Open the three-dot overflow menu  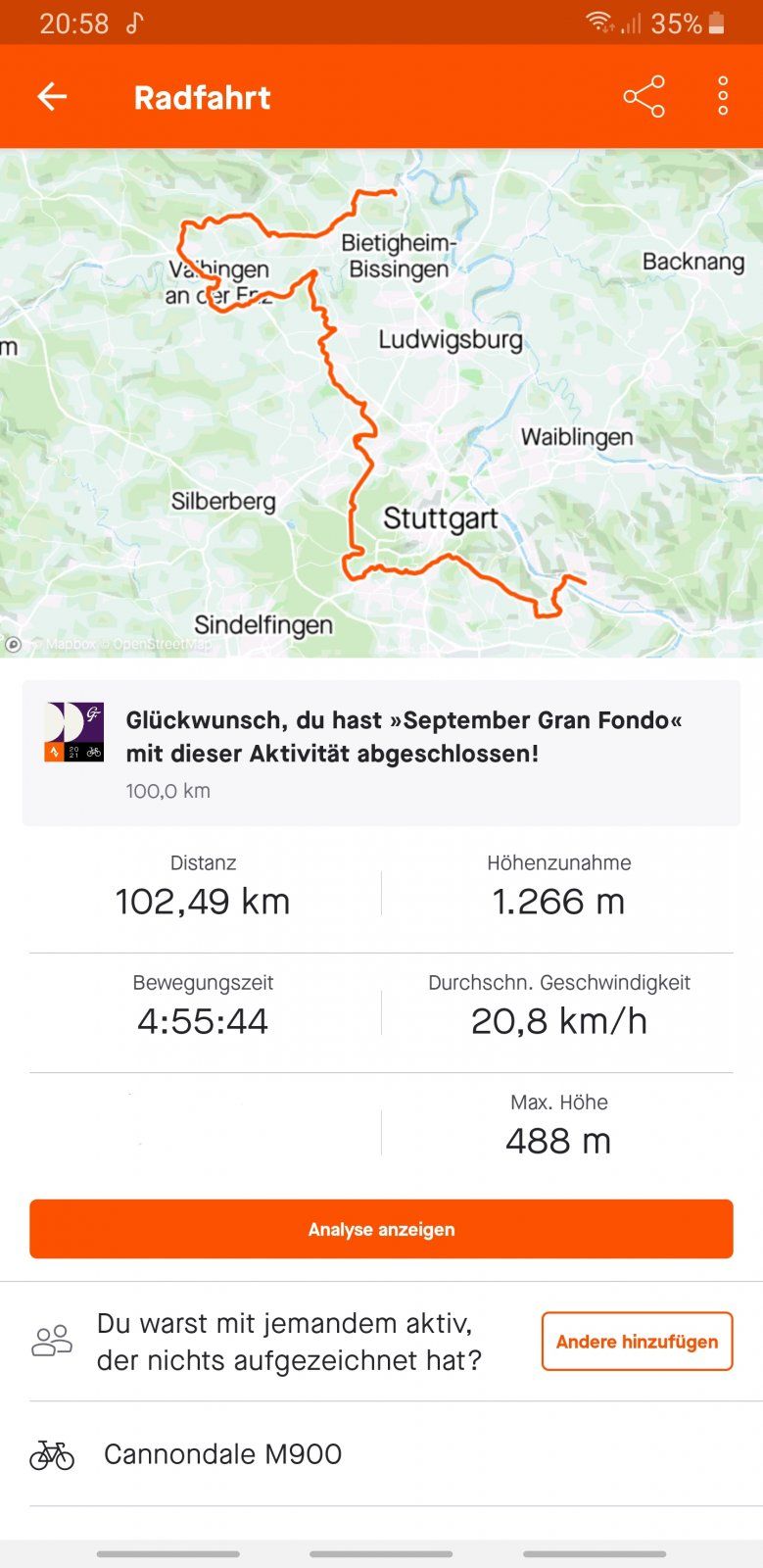pos(723,97)
